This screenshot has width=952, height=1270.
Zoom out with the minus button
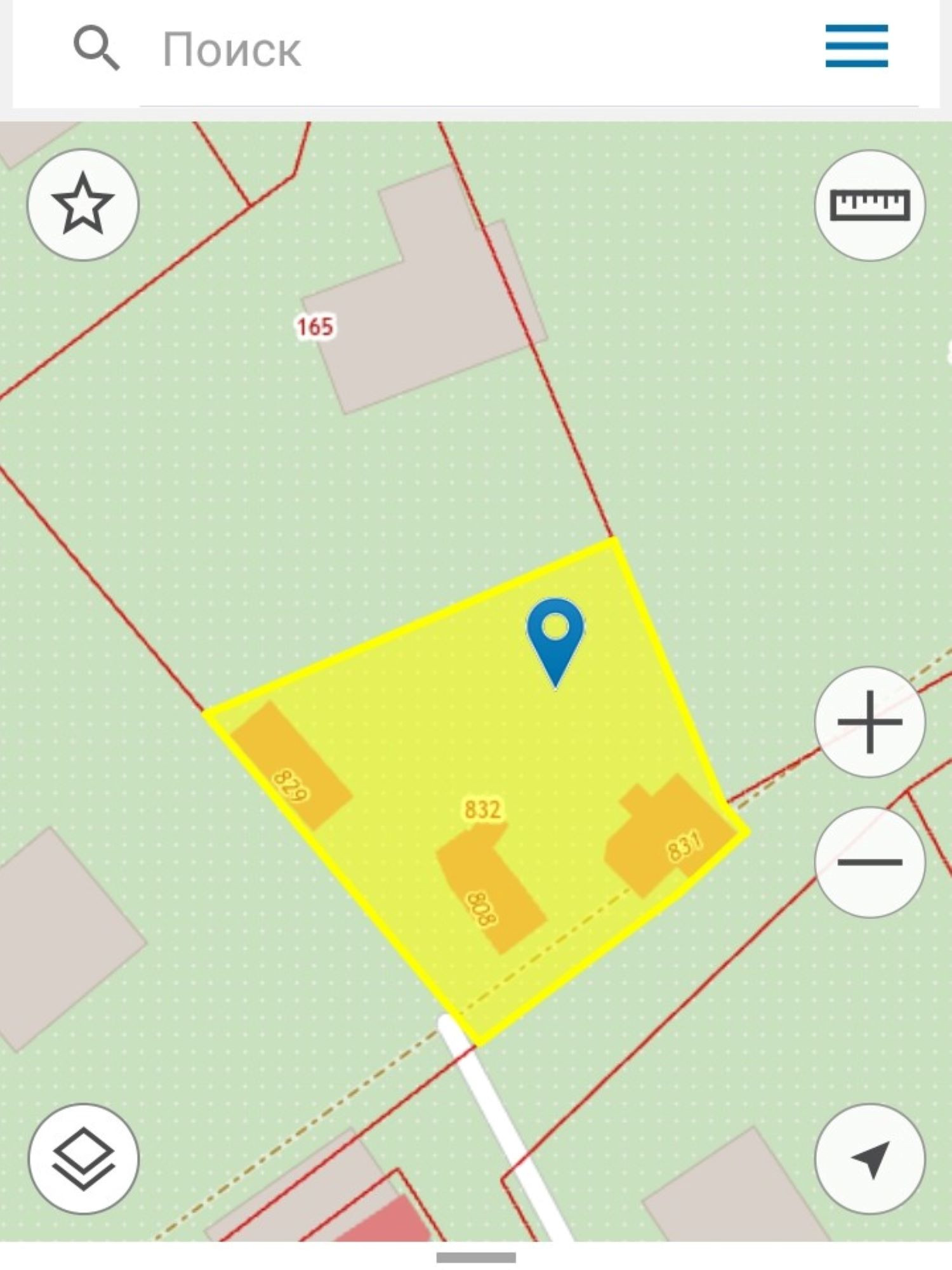(870, 862)
